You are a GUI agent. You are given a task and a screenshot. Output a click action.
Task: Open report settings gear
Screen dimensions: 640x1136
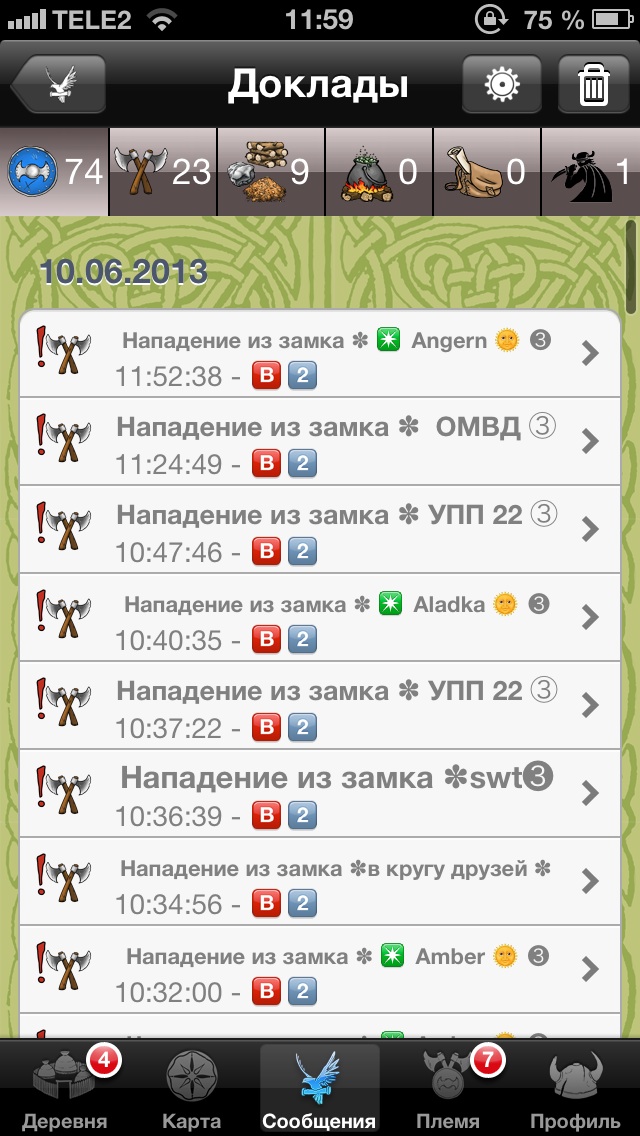coord(501,84)
